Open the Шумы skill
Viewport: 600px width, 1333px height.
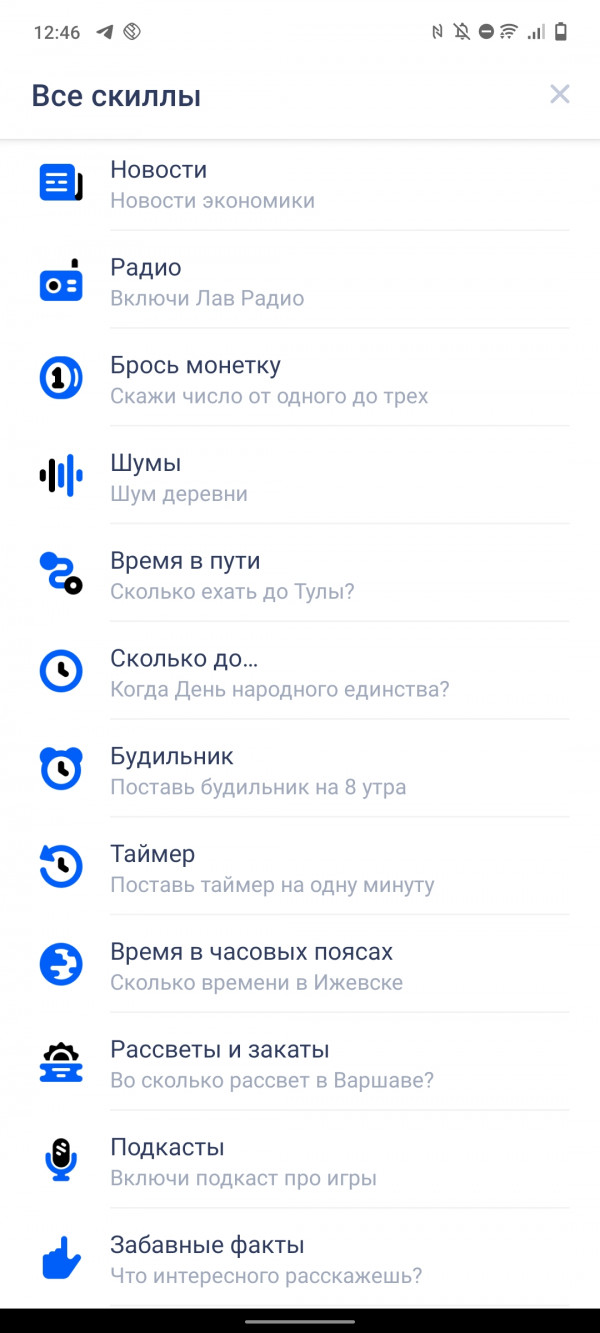300,477
